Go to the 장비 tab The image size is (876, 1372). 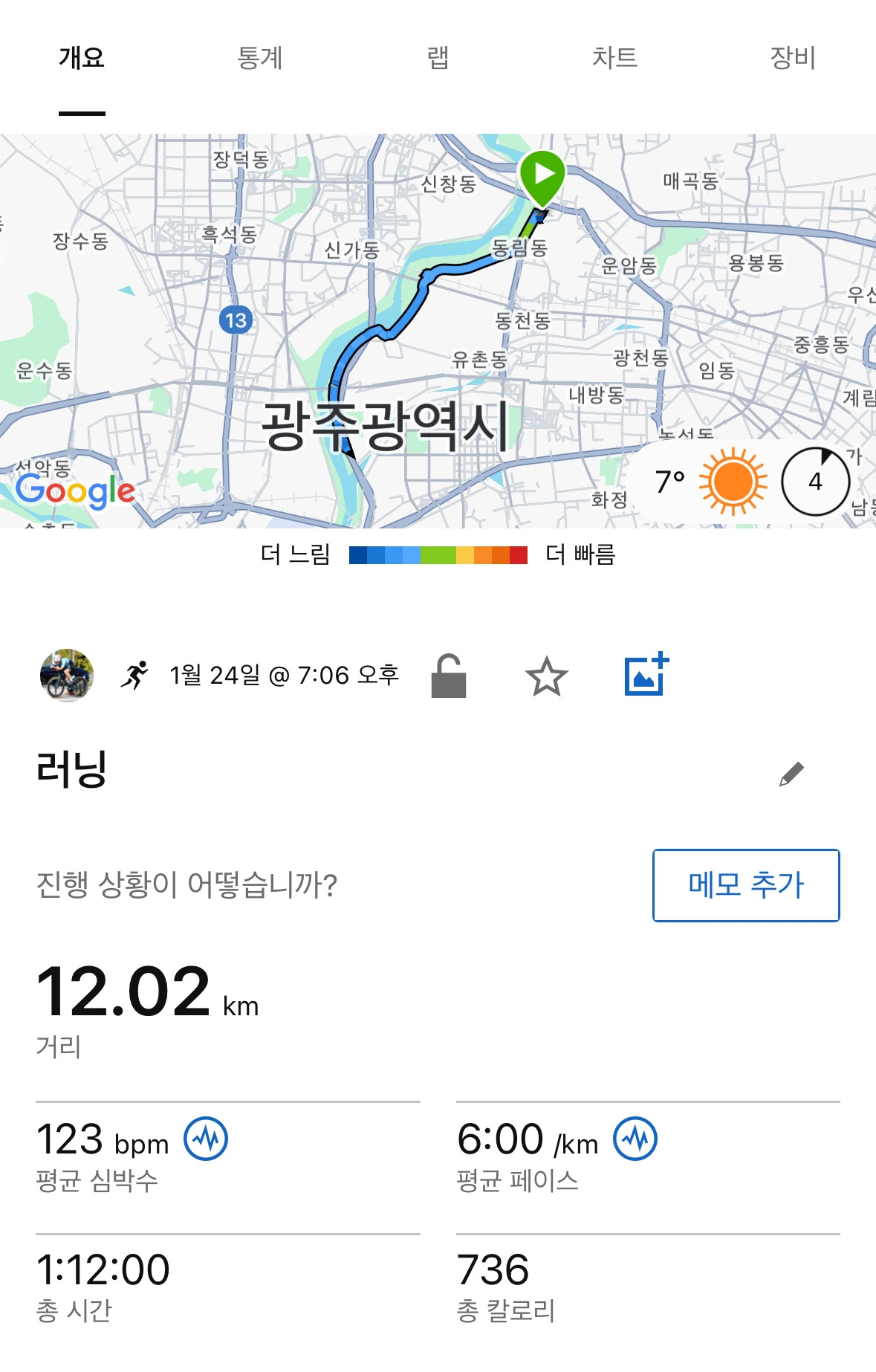pos(793,58)
